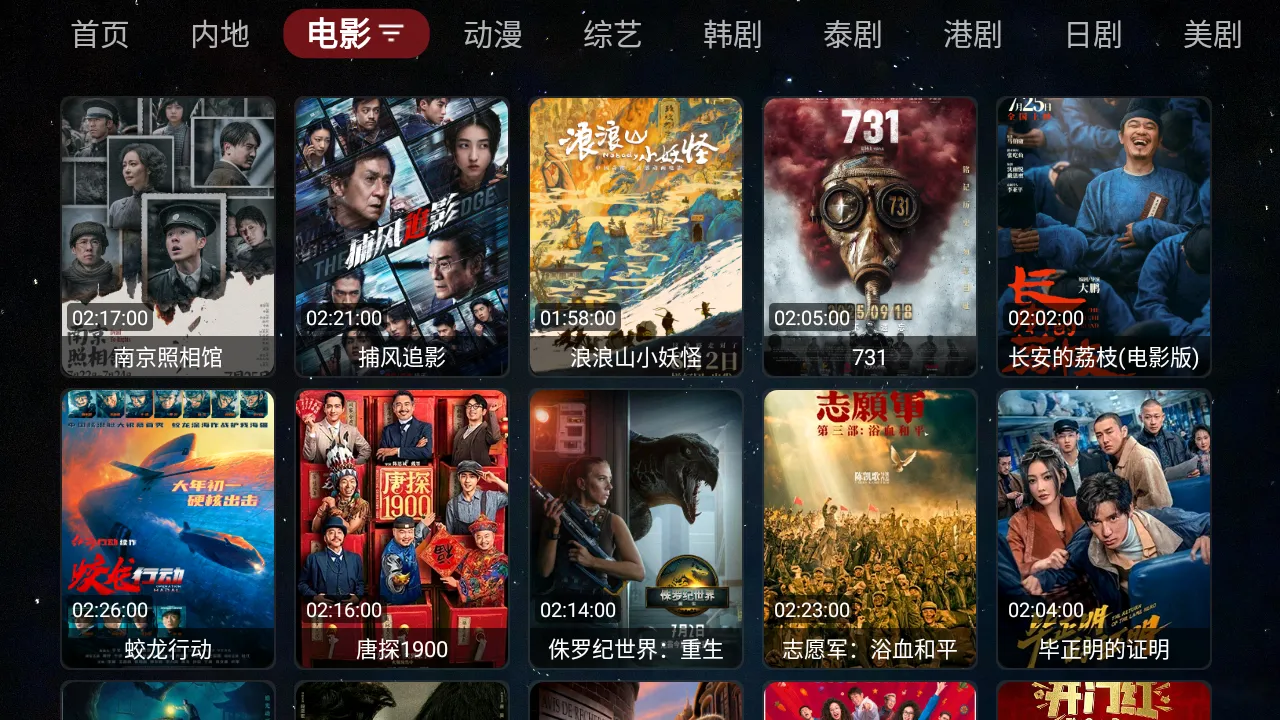
Task: Switch to the 综艺 tab
Action: point(612,35)
